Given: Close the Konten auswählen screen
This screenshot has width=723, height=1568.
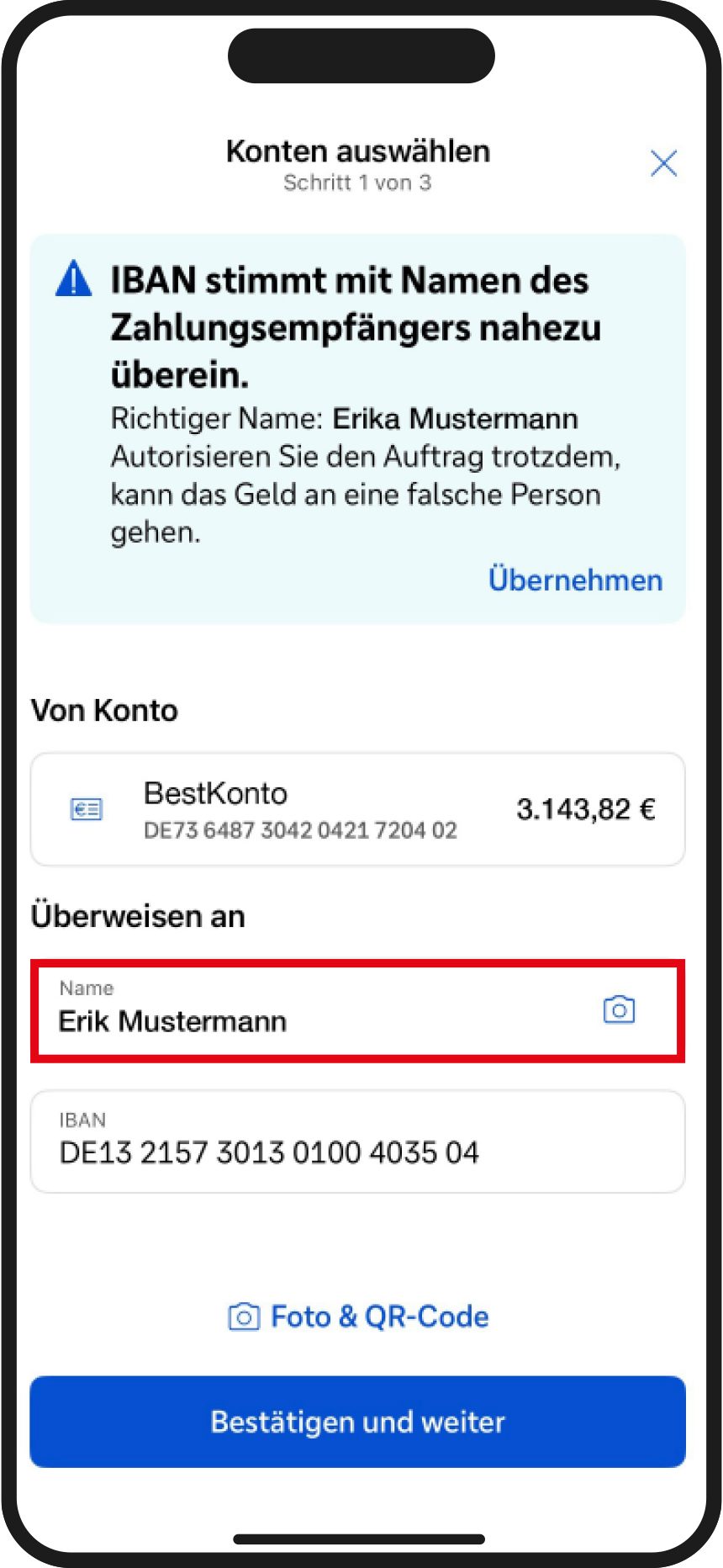Looking at the screenshot, I should [x=663, y=163].
